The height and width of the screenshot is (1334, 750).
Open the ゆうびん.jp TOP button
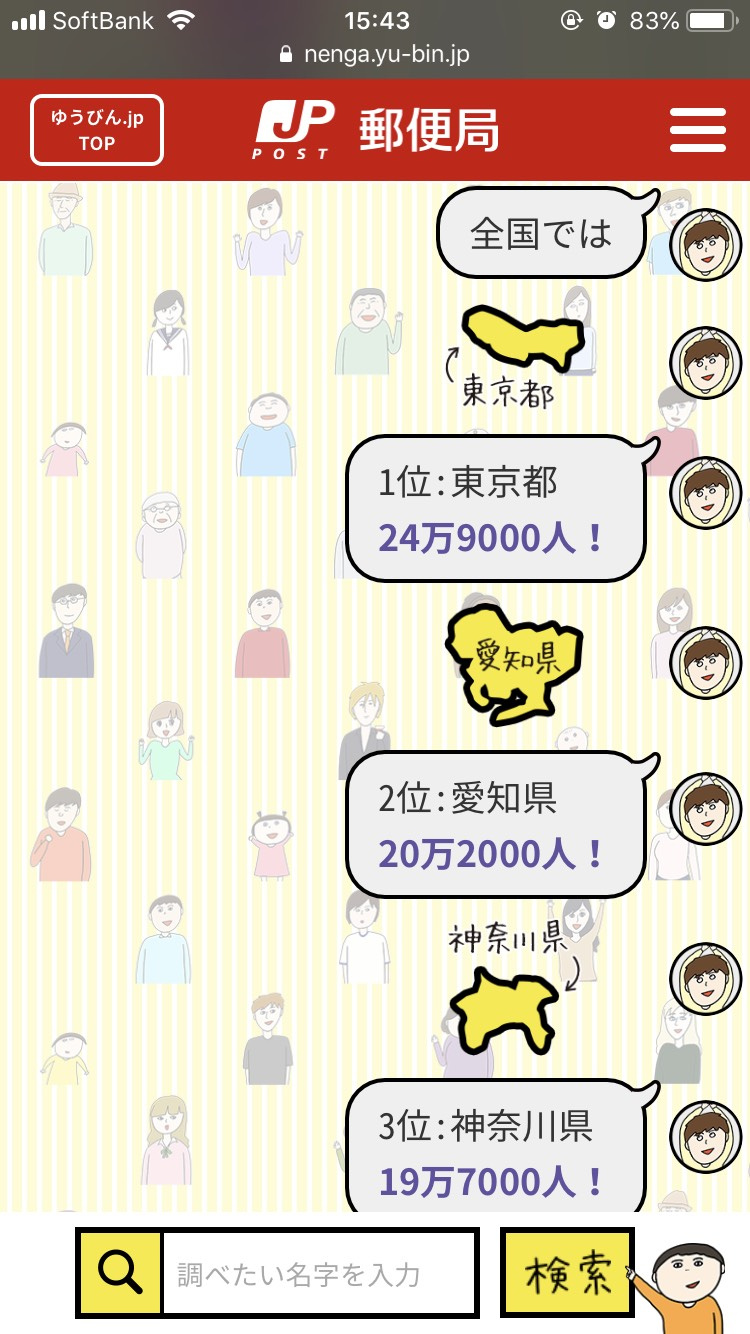pyautogui.click(x=97, y=130)
